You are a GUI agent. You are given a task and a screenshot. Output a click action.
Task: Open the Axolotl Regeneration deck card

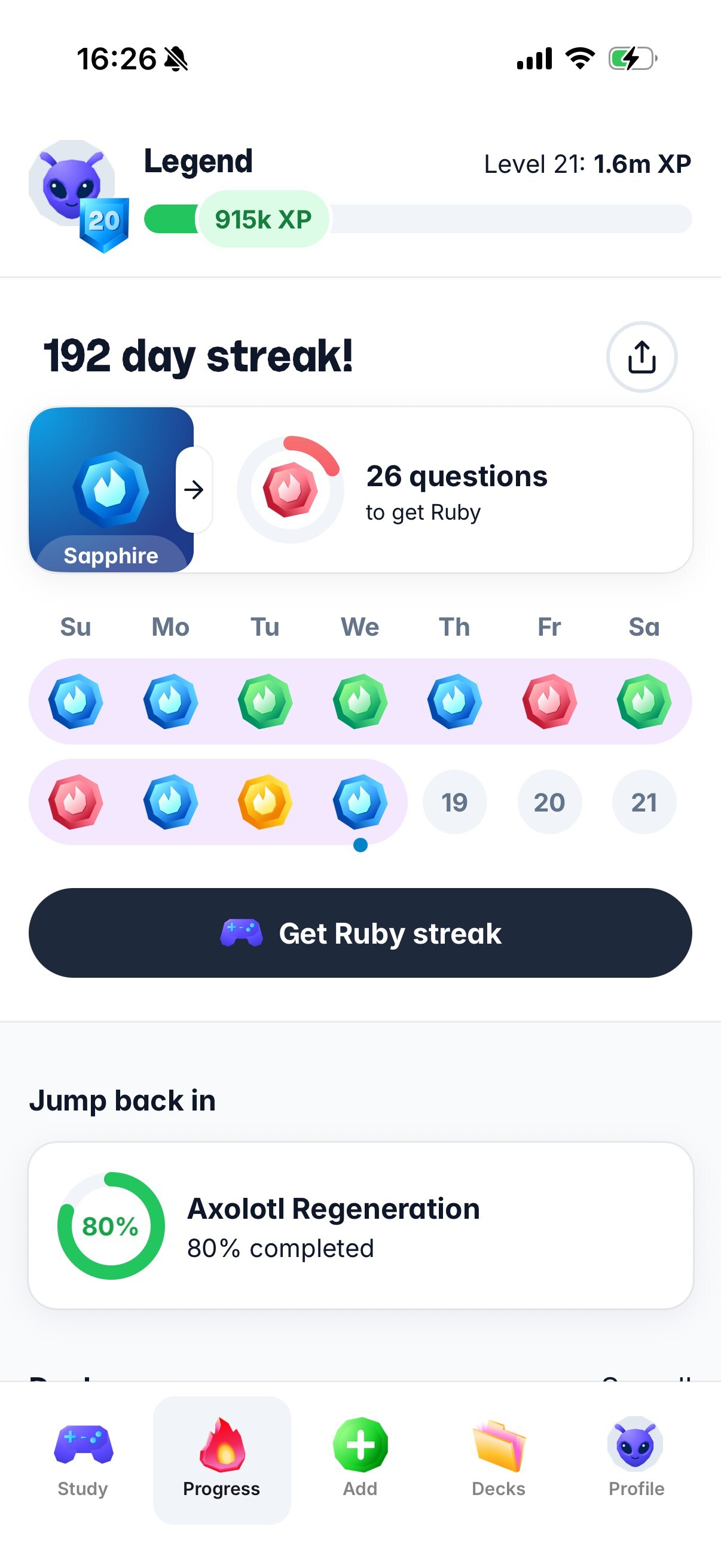pyautogui.click(x=360, y=1225)
